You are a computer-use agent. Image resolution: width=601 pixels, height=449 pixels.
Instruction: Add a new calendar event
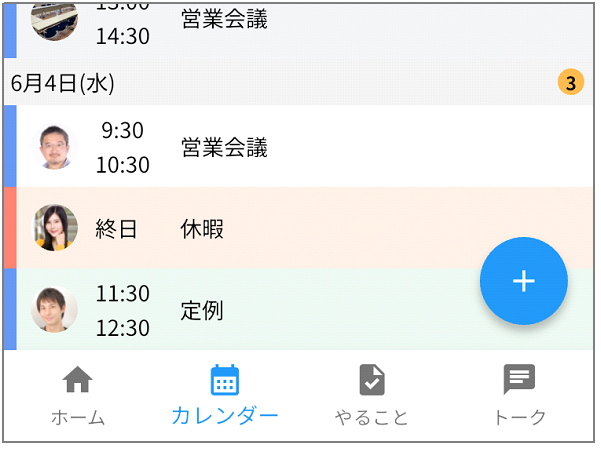(523, 282)
